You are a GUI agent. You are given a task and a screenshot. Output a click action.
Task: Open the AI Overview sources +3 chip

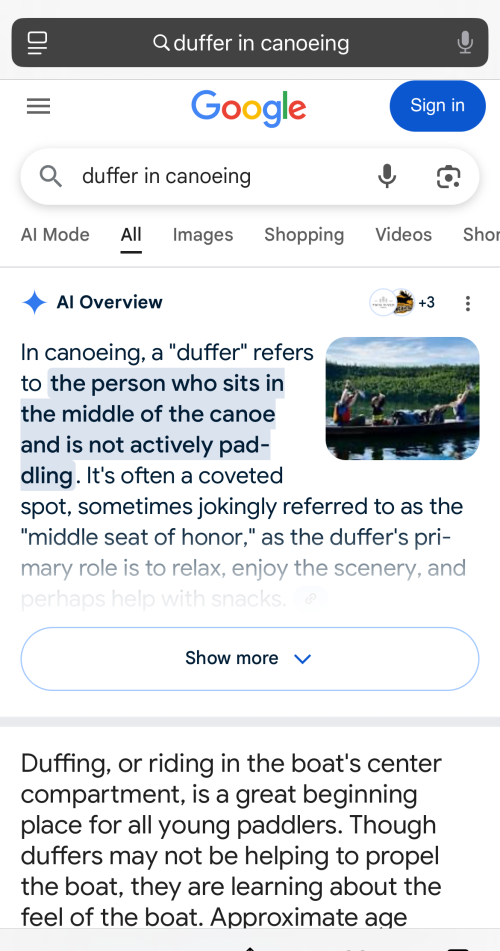click(402, 302)
